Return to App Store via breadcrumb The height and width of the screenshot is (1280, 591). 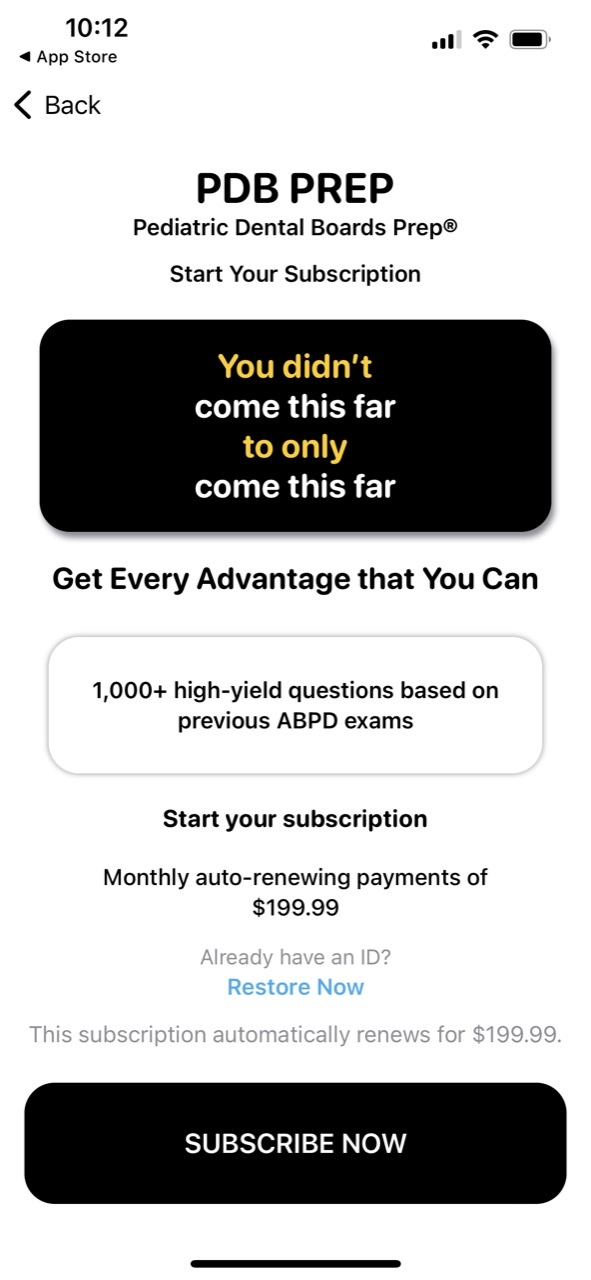click(x=67, y=57)
